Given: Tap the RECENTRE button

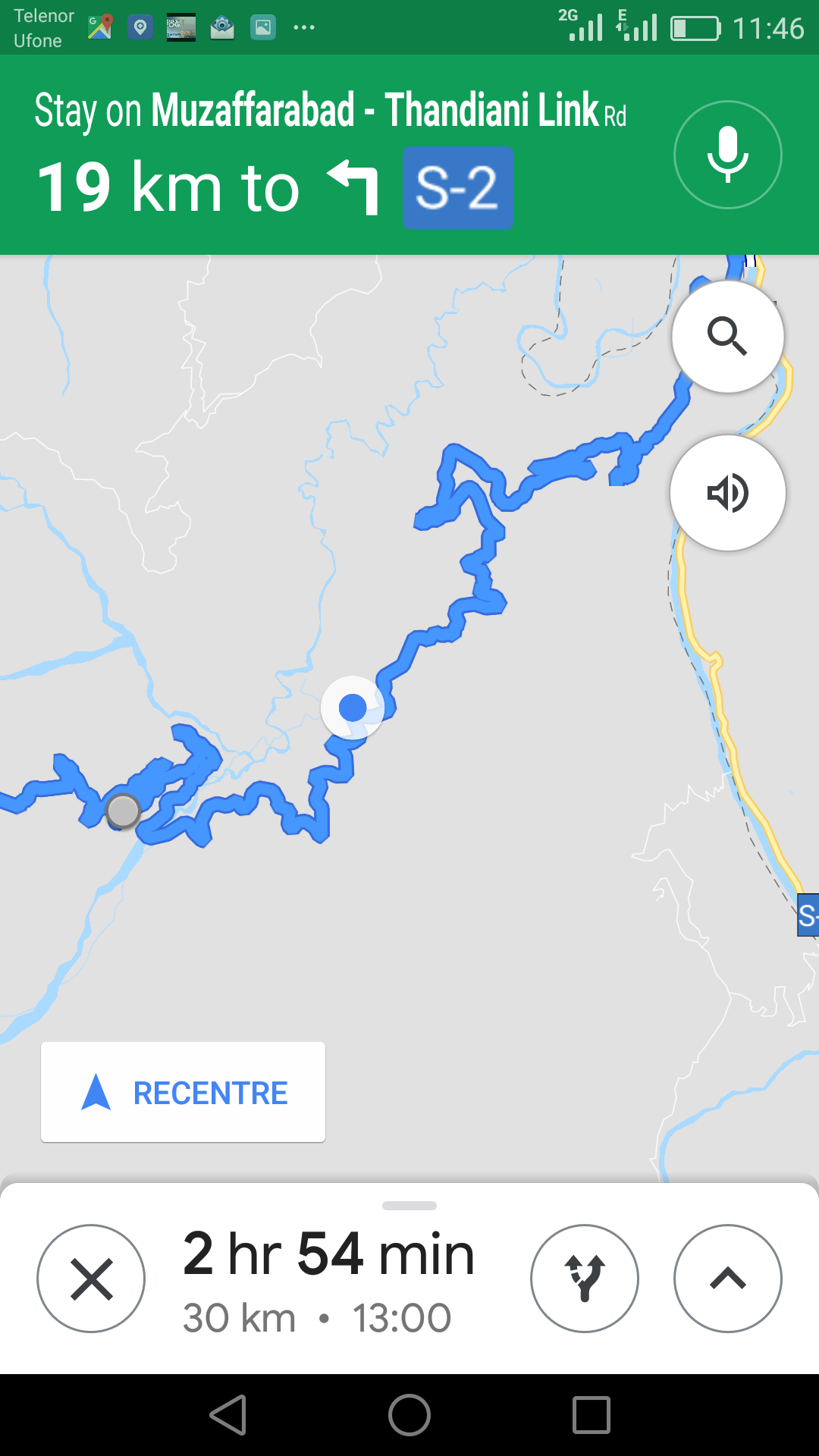Looking at the screenshot, I should tap(183, 1092).
